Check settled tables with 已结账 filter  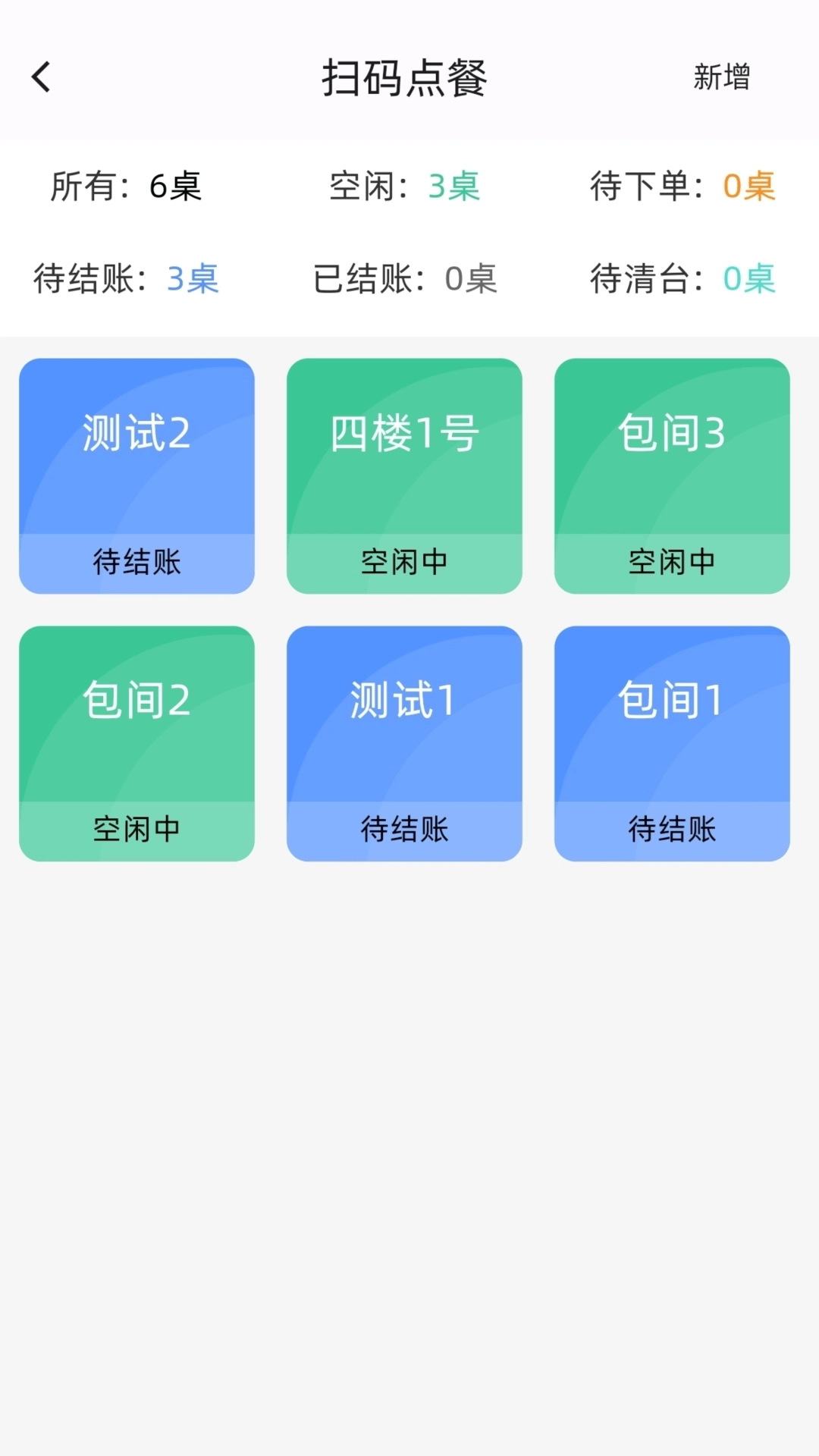tap(405, 280)
